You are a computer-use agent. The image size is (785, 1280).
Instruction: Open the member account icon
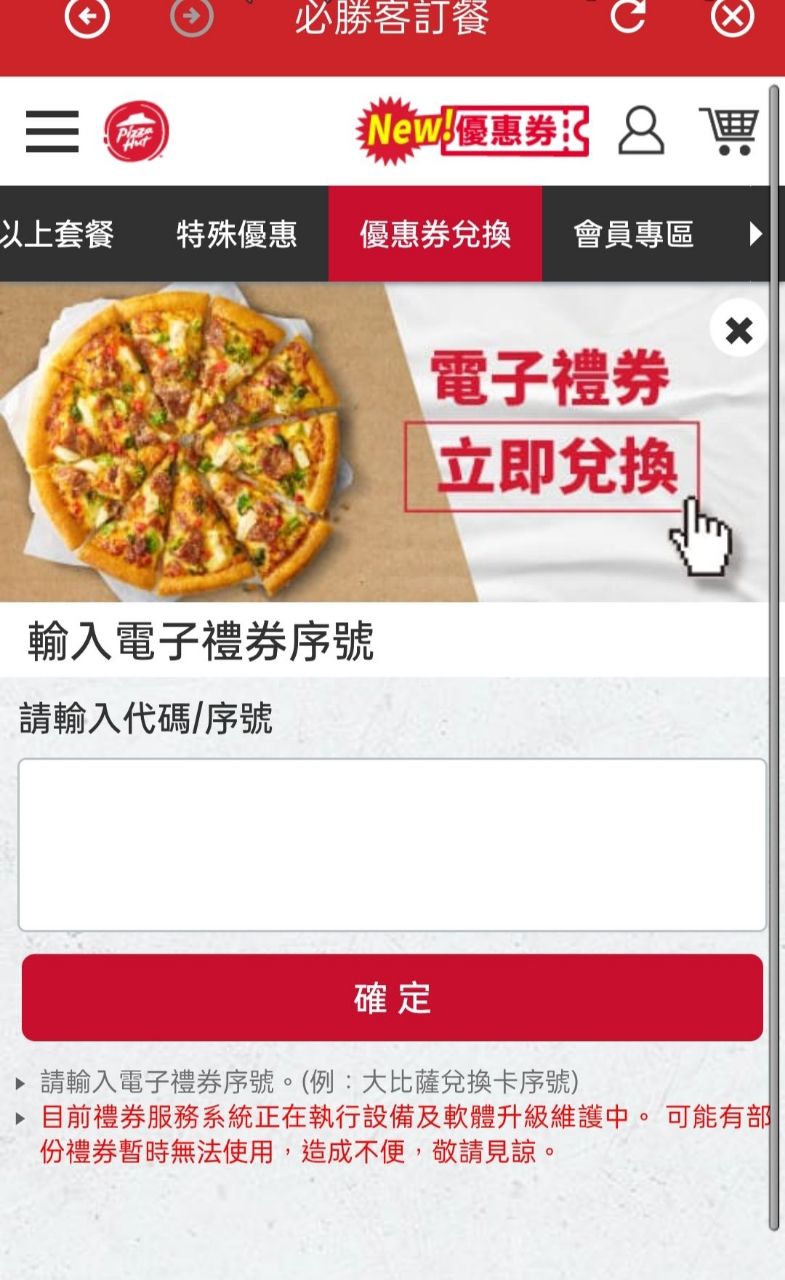point(641,130)
